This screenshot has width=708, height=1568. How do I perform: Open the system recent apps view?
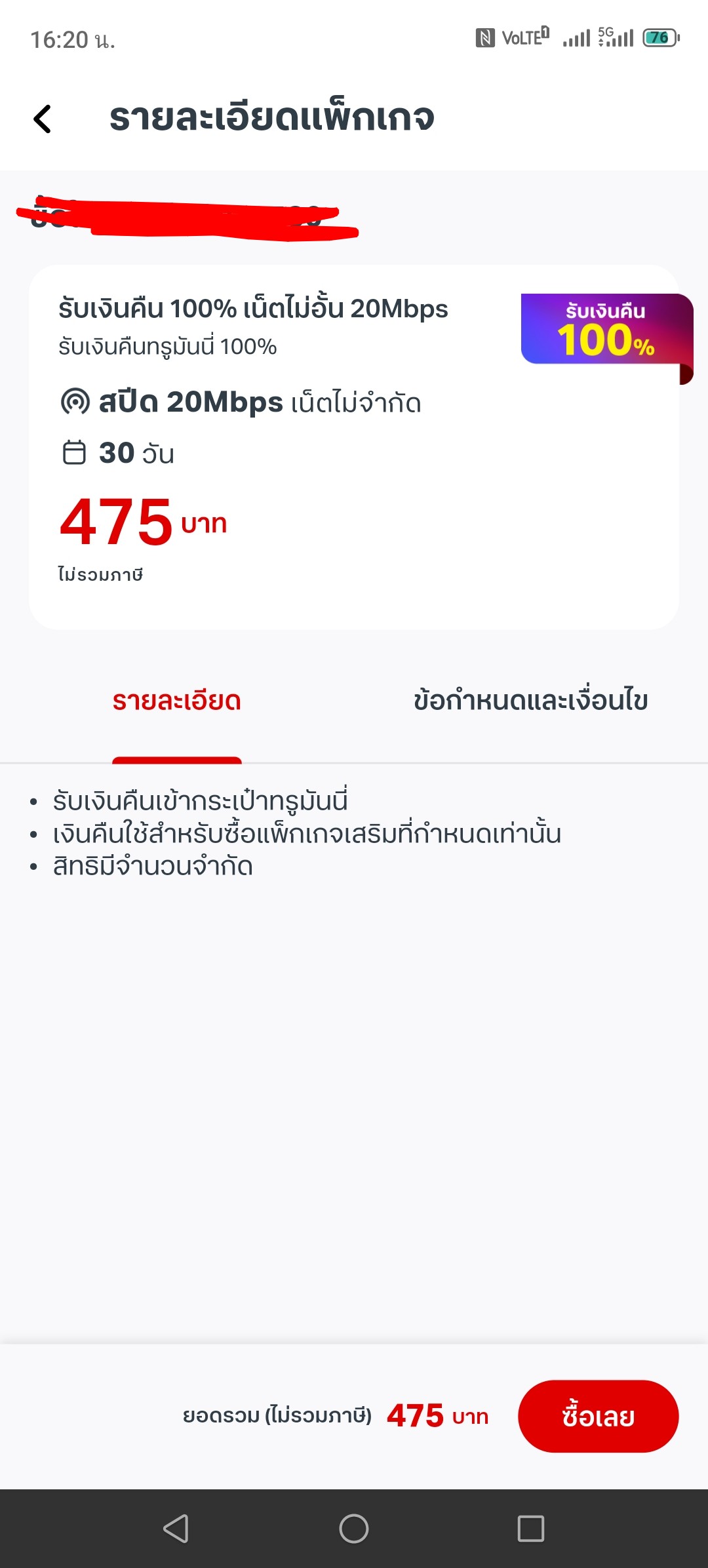click(530, 1529)
